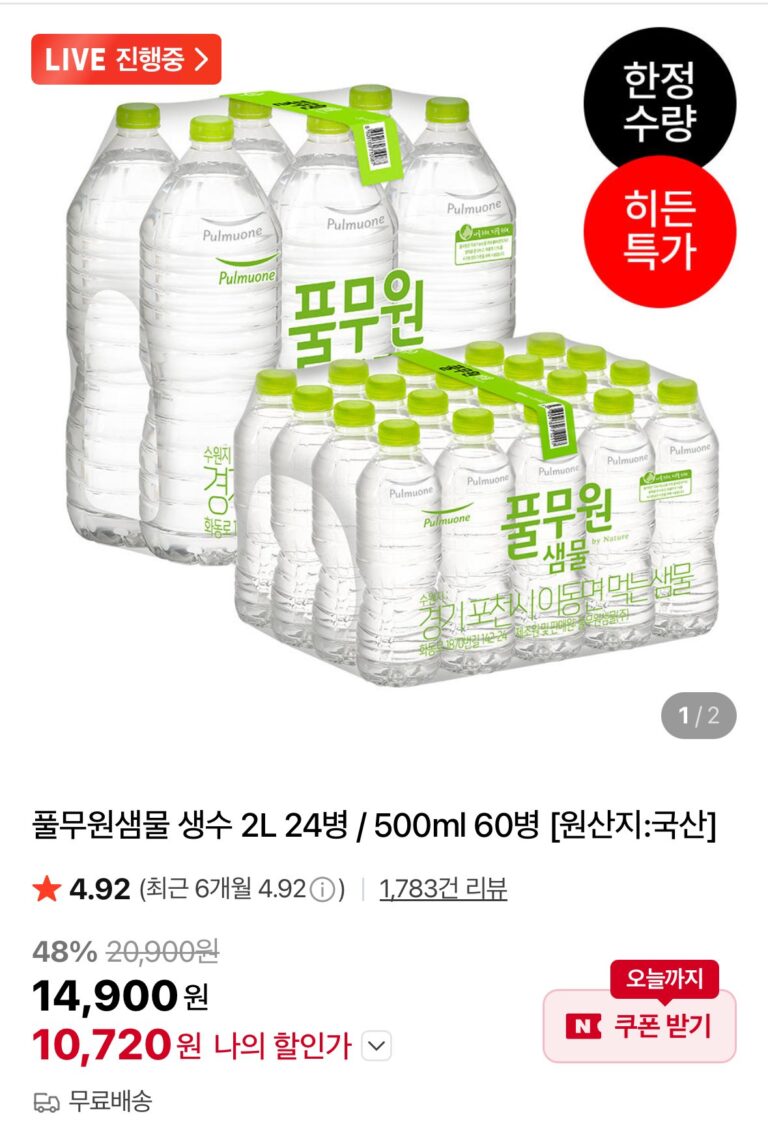Tap the info icon beside 최근 6개월 4.92
Screen dimensions: 768x1146
click(322, 889)
